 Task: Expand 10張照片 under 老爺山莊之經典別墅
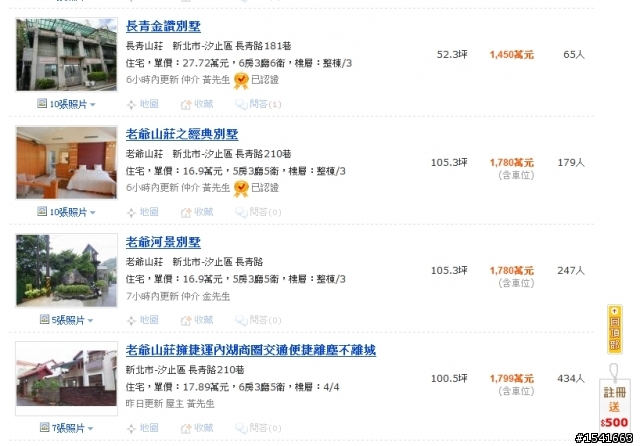click(x=67, y=212)
